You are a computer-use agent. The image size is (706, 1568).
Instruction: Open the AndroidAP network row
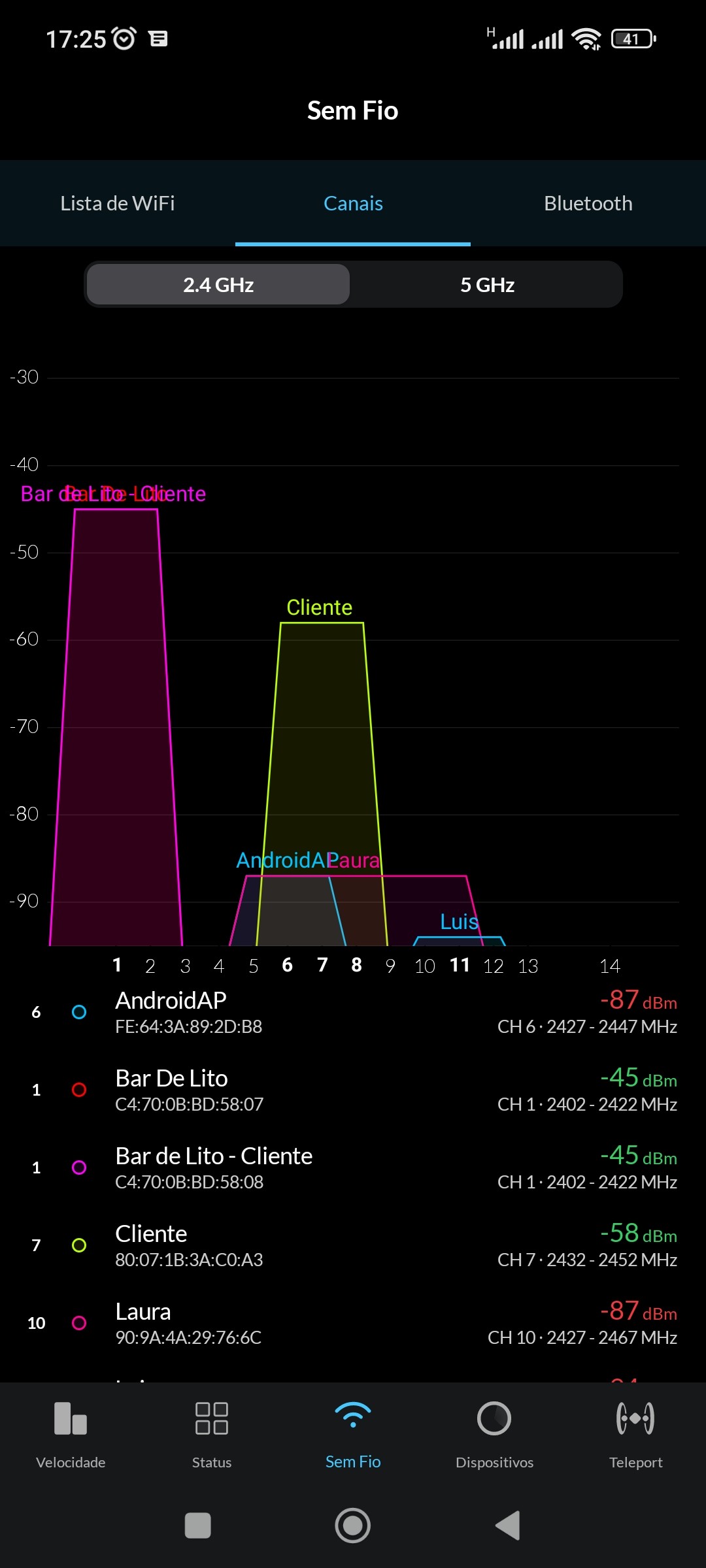coord(353,1012)
